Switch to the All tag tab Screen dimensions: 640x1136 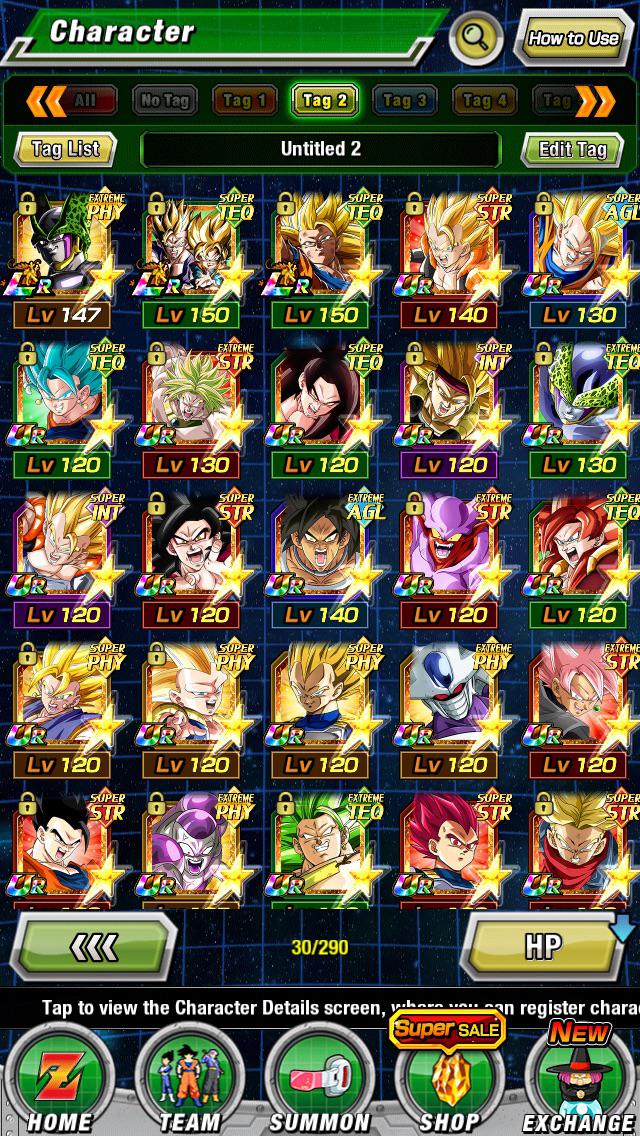[x=86, y=100]
